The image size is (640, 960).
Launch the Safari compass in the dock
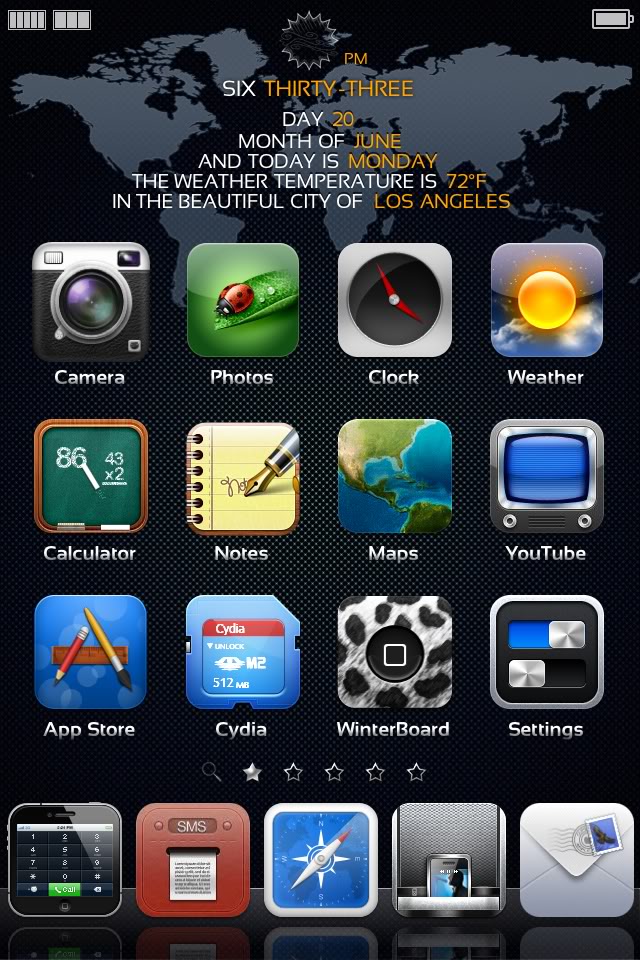tap(320, 860)
